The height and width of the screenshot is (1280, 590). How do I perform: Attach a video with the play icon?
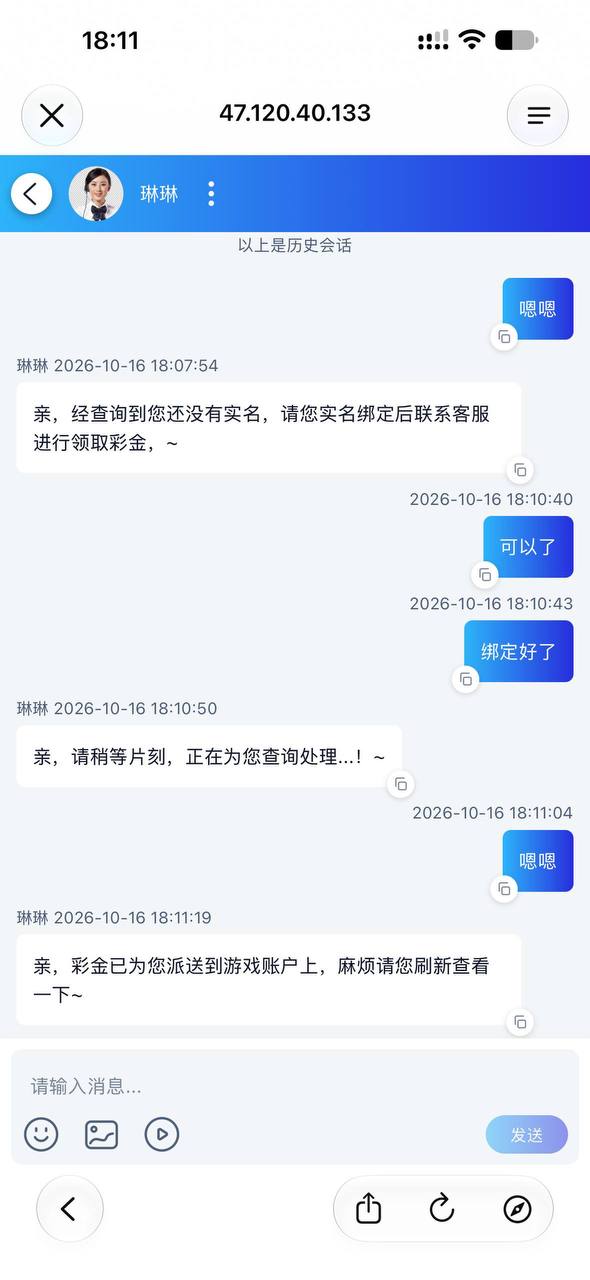162,1134
